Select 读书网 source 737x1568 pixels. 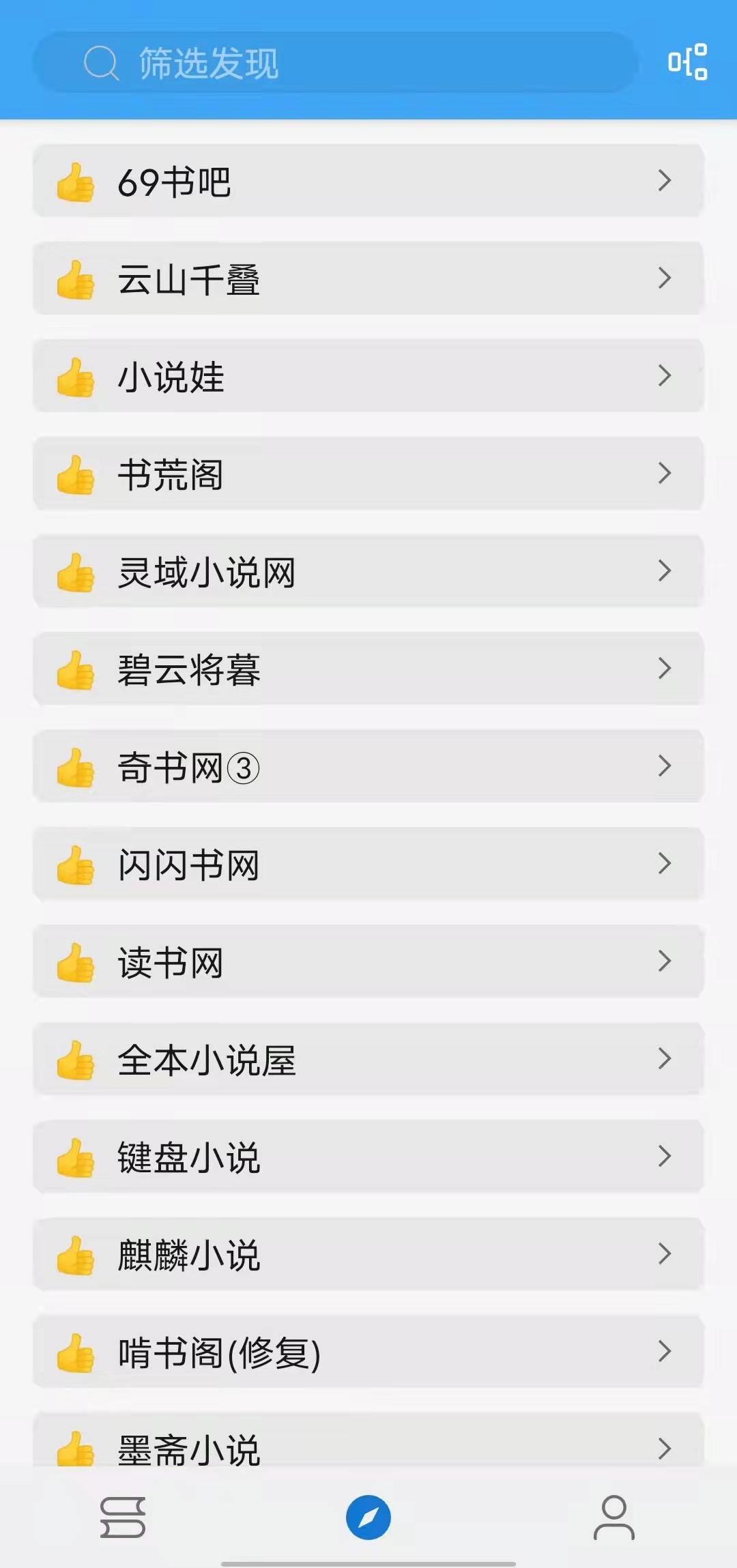(x=369, y=962)
